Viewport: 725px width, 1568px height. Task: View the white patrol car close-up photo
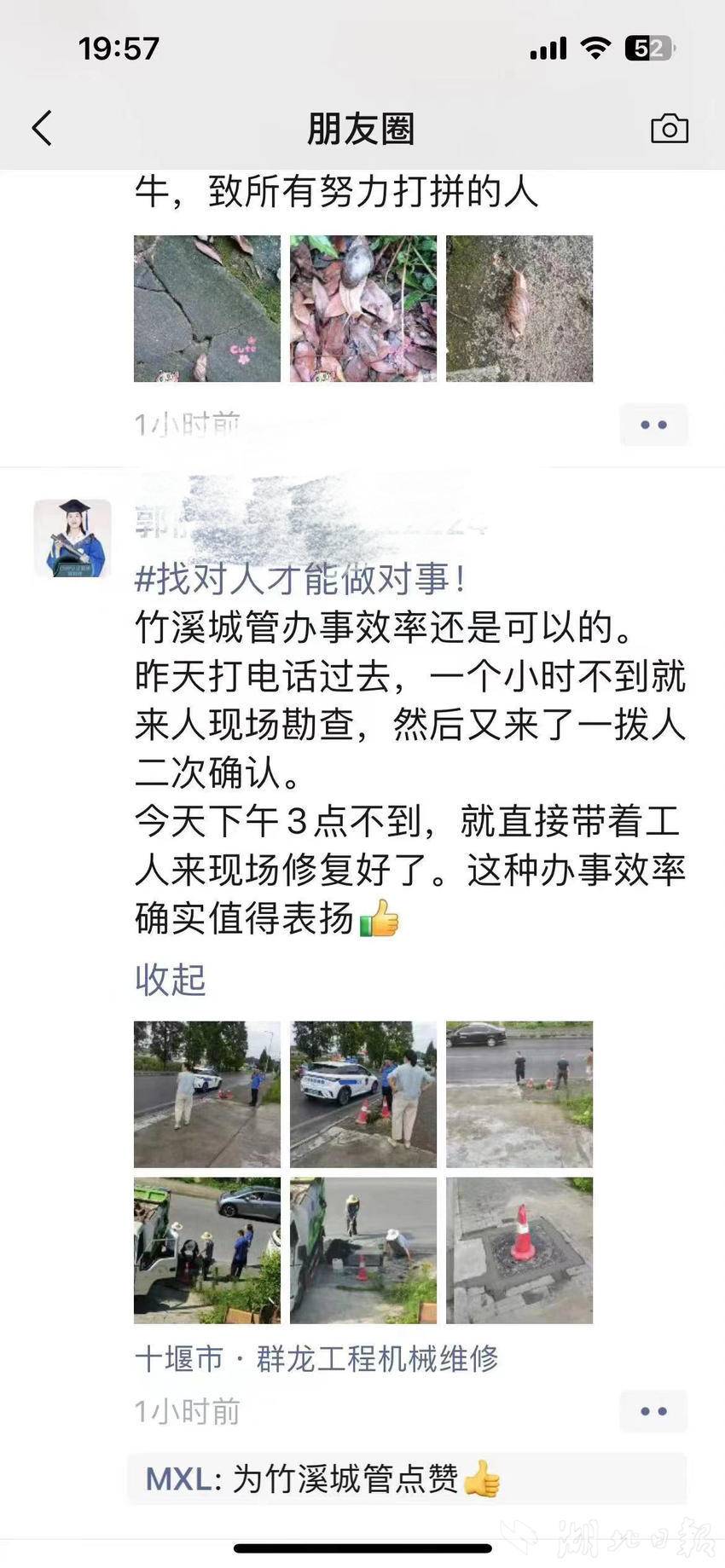point(363,1094)
